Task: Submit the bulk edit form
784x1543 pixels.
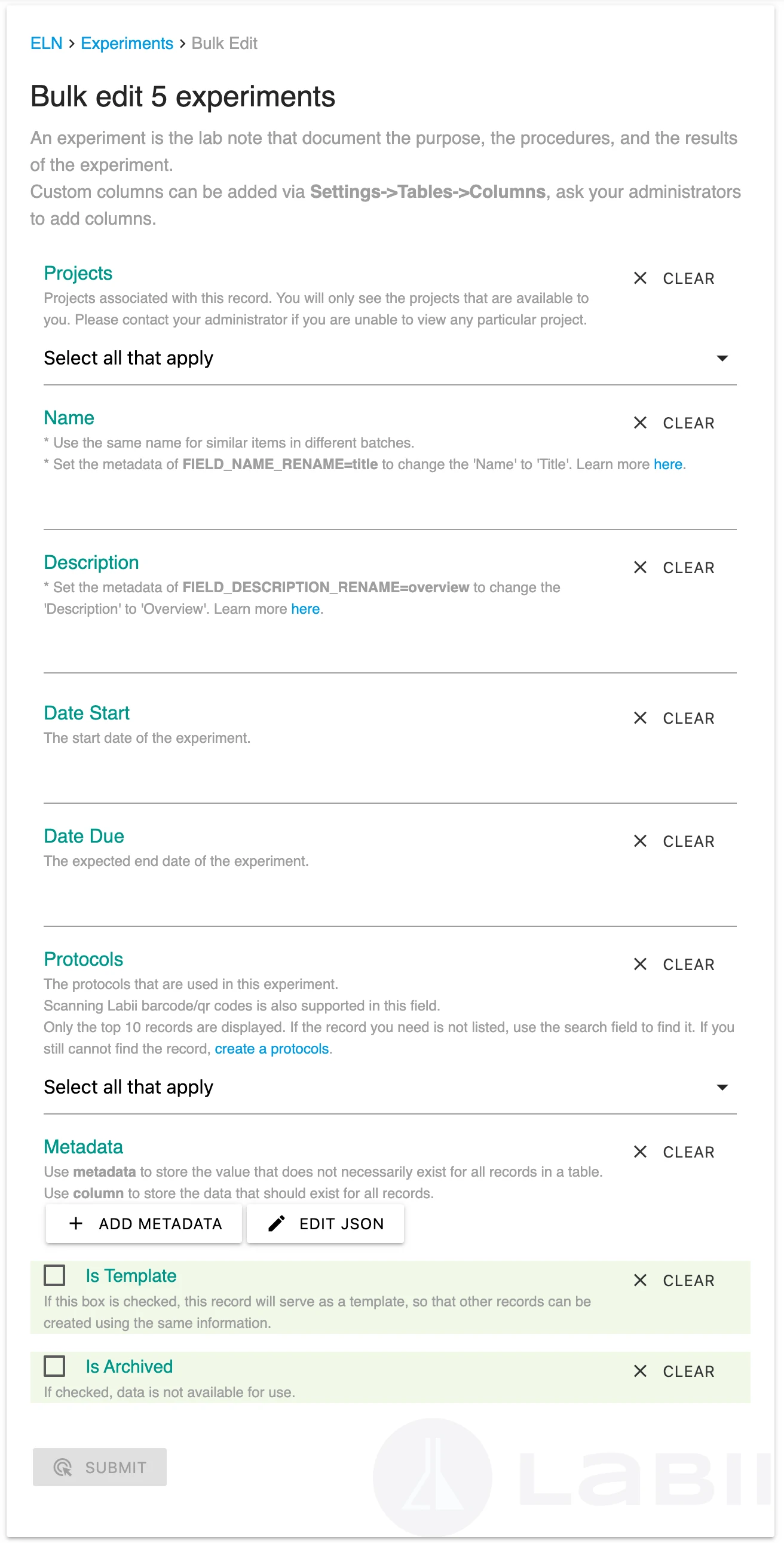Action: (x=99, y=1467)
